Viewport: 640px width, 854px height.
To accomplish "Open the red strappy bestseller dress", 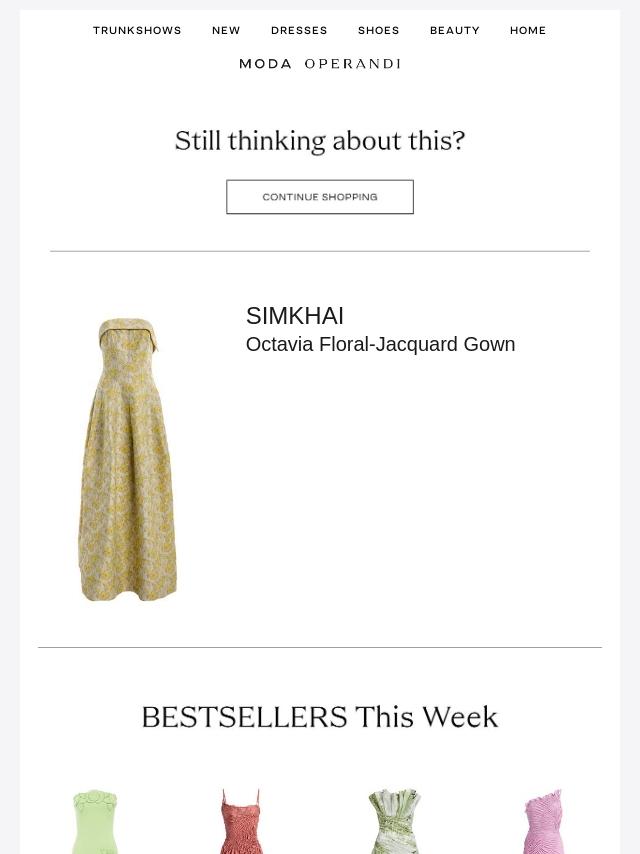I will [x=242, y=821].
